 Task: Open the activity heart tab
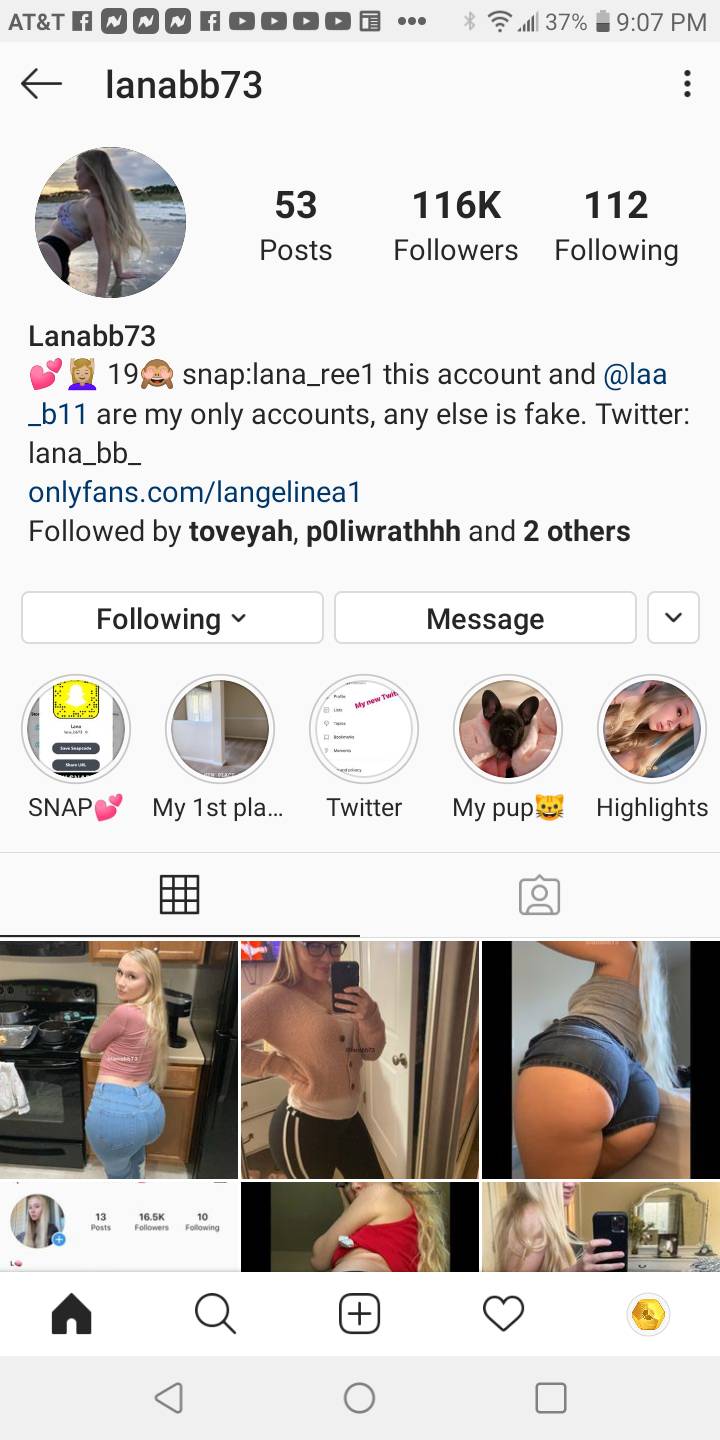[x=503, y=1314]
